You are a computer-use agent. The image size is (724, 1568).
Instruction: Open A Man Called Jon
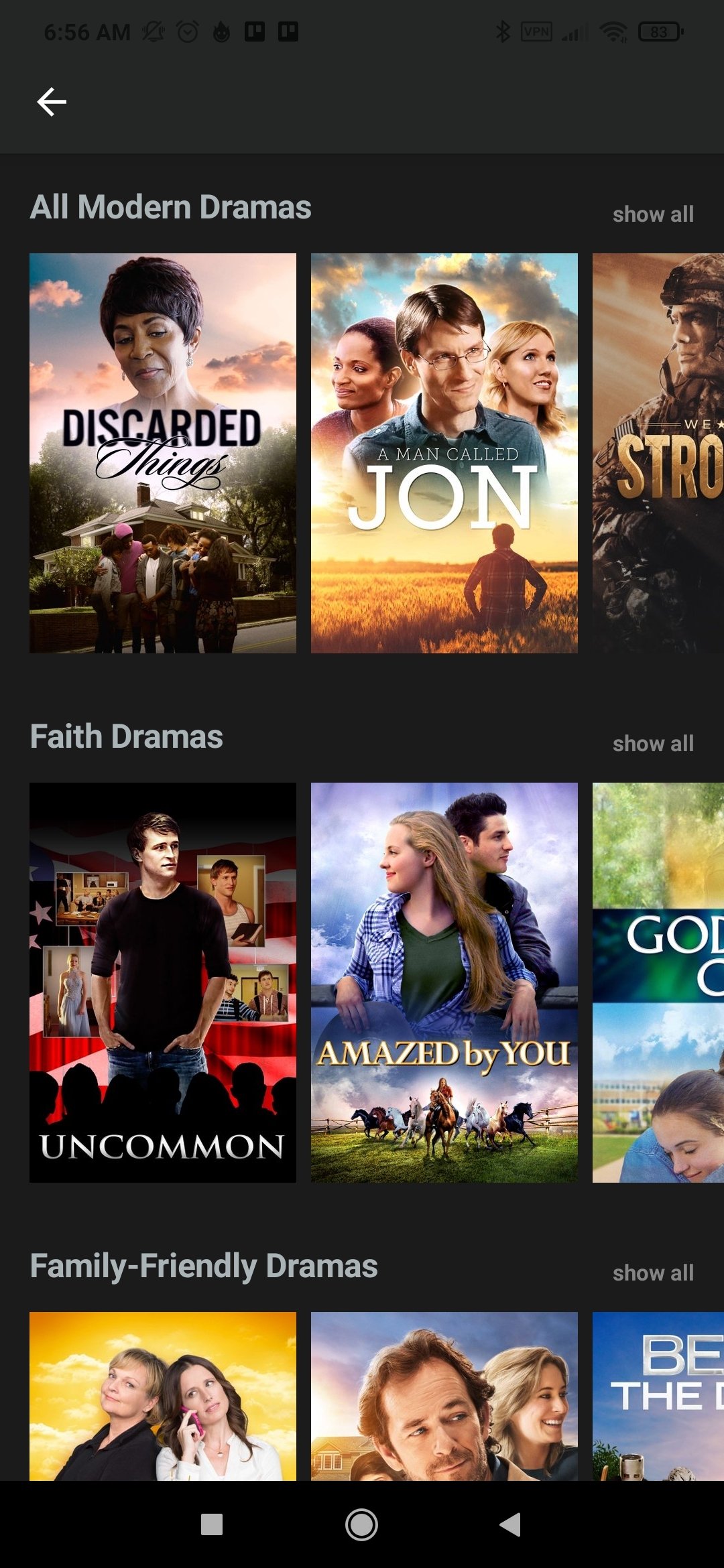click(444, 453)
